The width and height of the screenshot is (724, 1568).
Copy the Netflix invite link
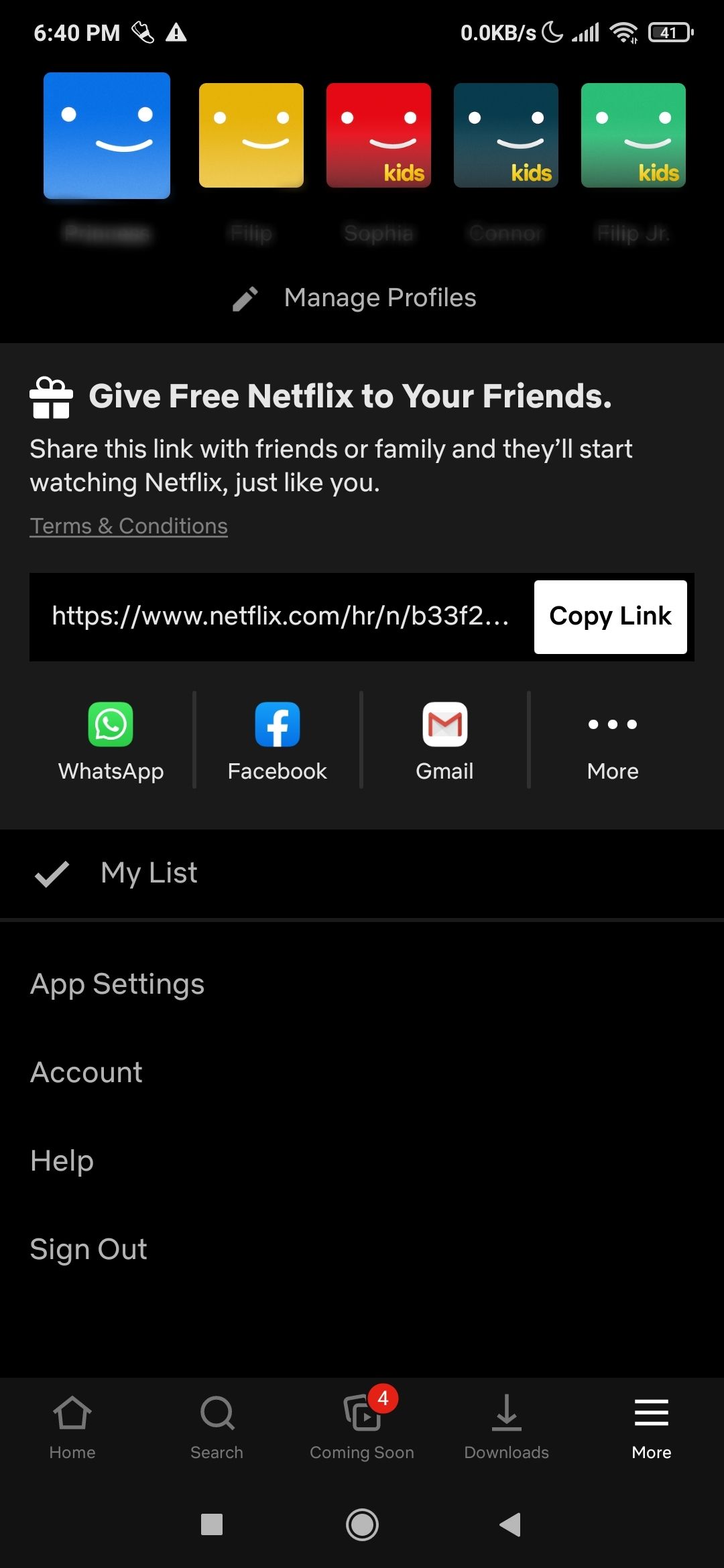click(x=610, y=616)
